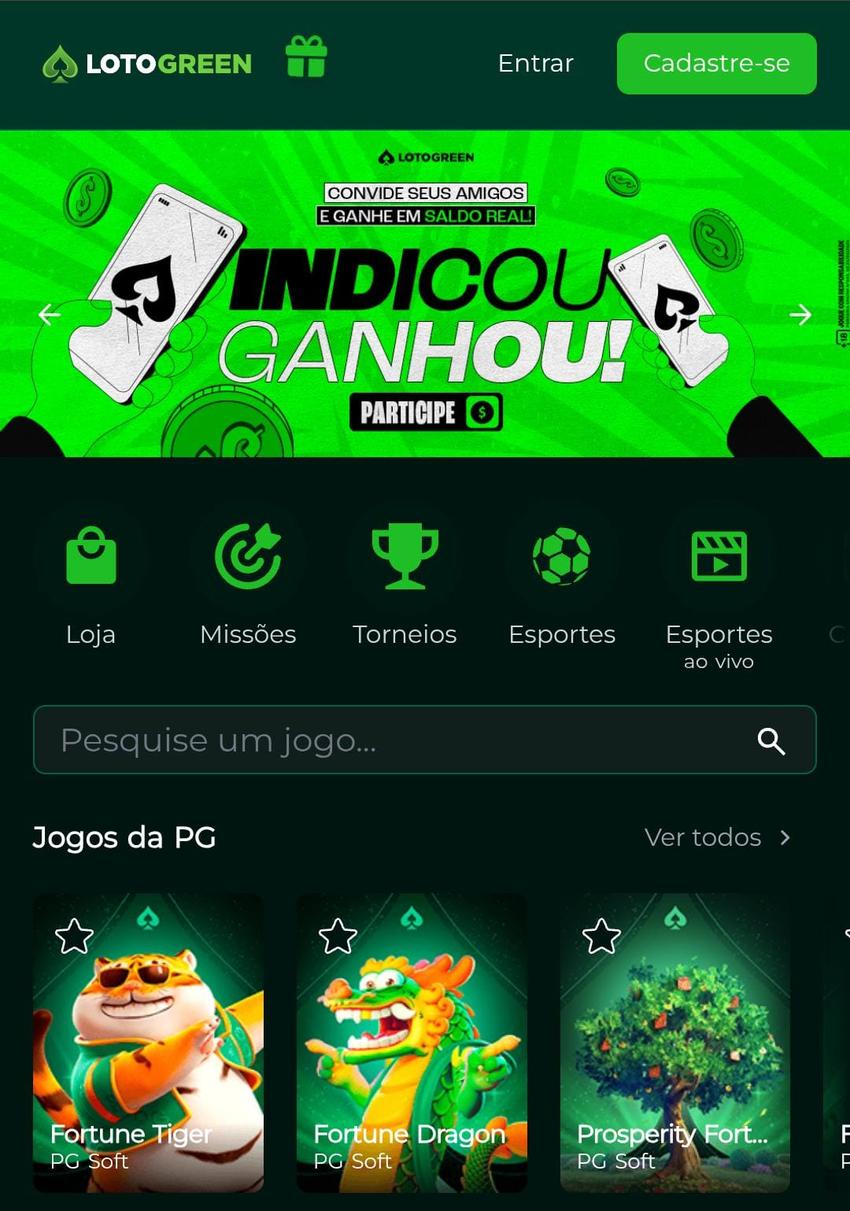Open Esportes ao vivo video icon
This screenshot has height=1211, width=850.
718,556
